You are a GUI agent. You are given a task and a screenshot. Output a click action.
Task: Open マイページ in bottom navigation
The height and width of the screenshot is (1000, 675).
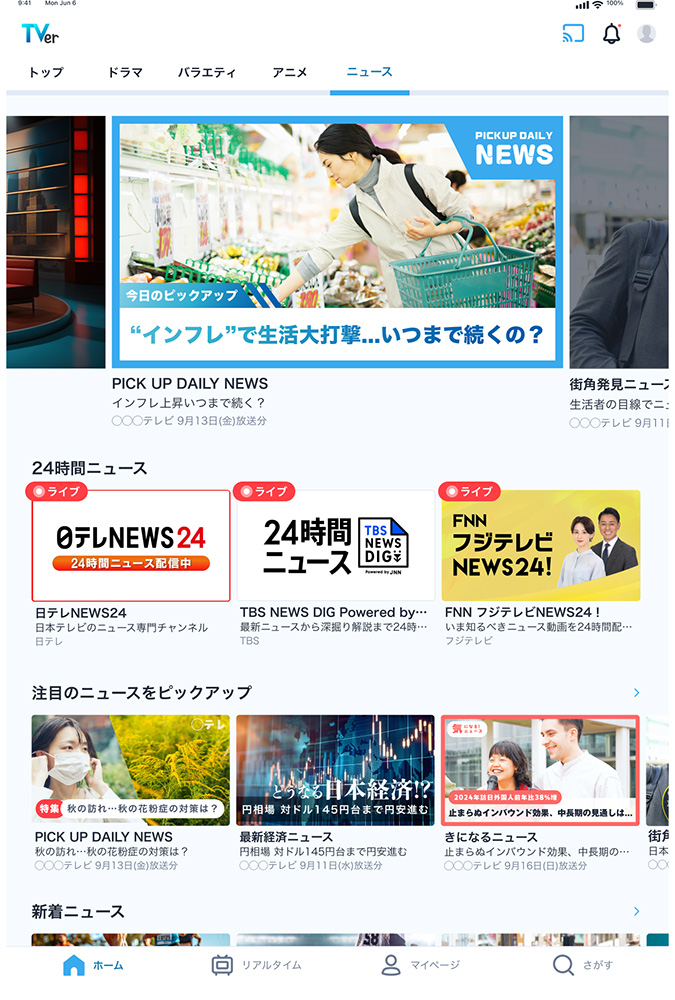click(x=421, y=965)
